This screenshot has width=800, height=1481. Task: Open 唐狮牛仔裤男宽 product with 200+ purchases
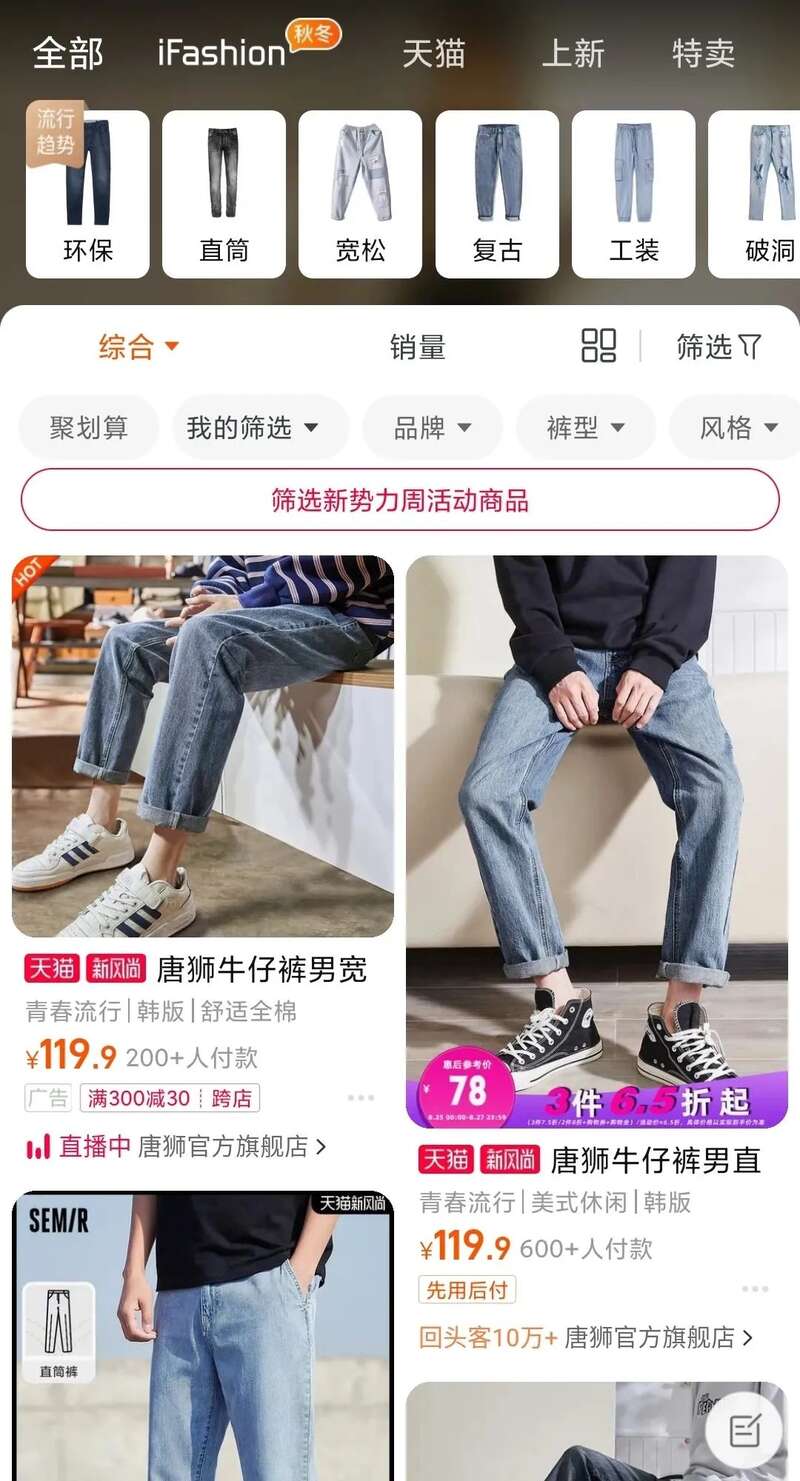tap(202, 747)
